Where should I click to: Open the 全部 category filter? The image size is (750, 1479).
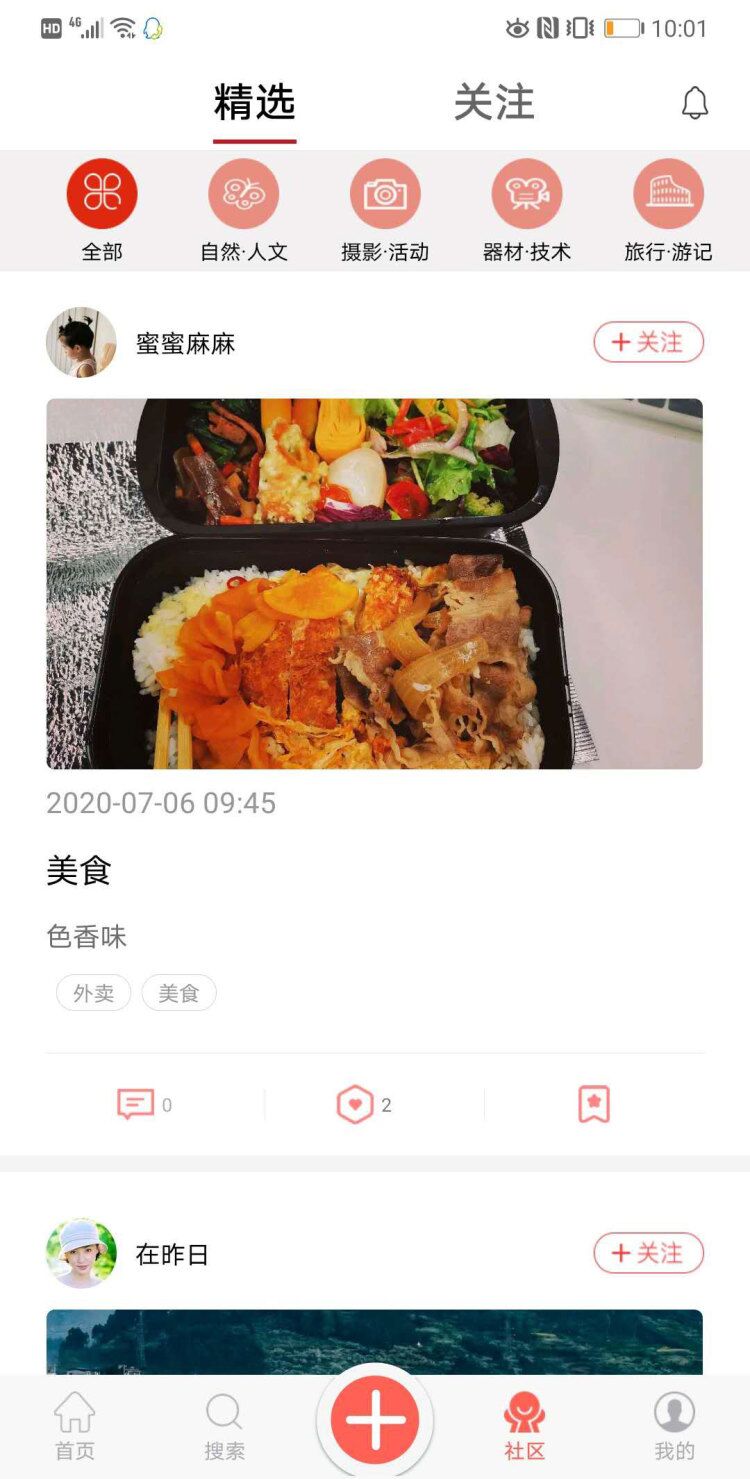point(101,205)
